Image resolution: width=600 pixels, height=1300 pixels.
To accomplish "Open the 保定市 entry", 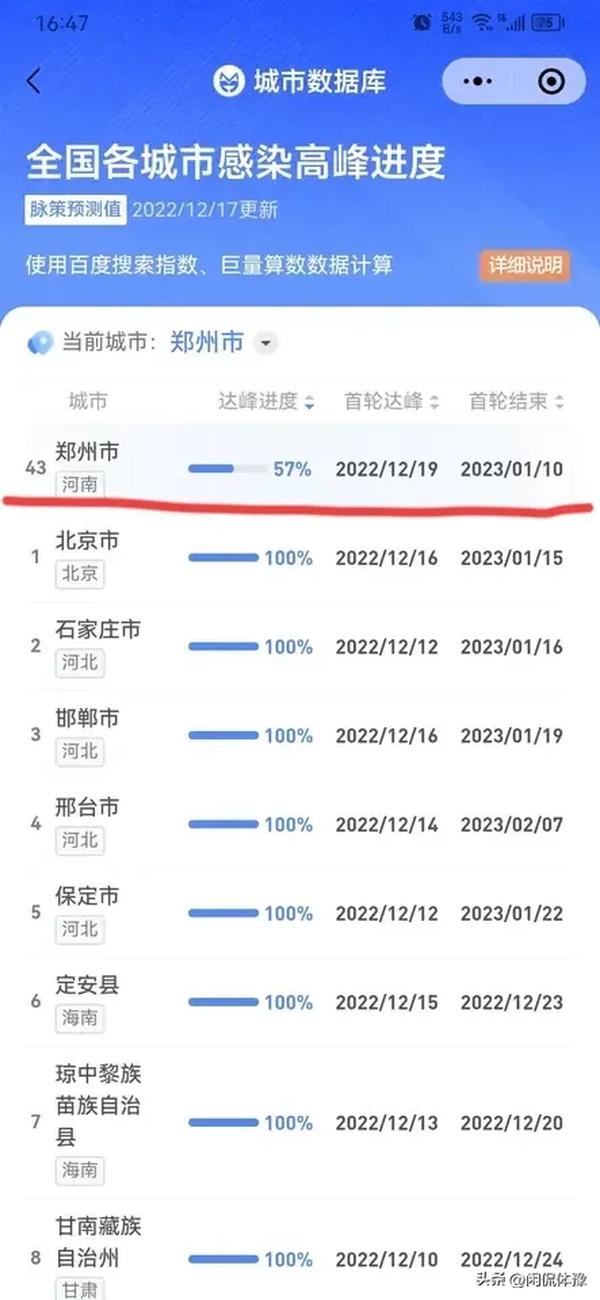I will pyautogui.click(x=300, y=913).
